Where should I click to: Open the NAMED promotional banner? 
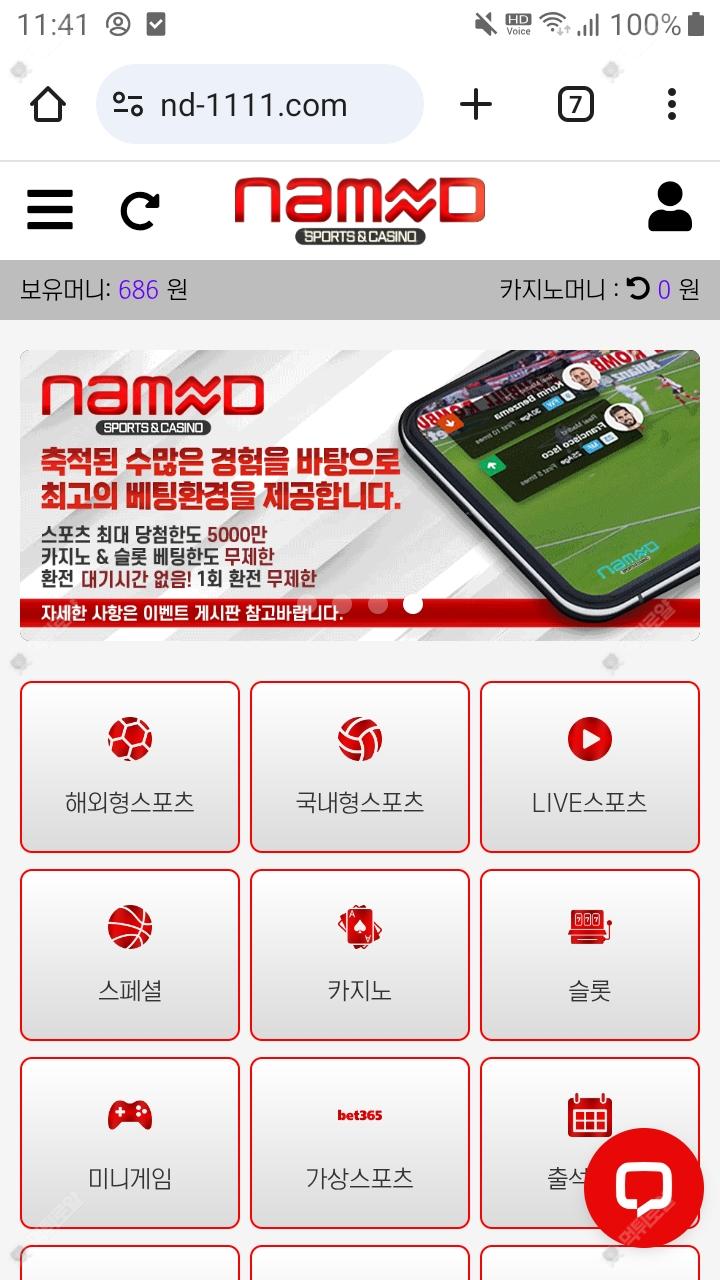pos(360,495)
